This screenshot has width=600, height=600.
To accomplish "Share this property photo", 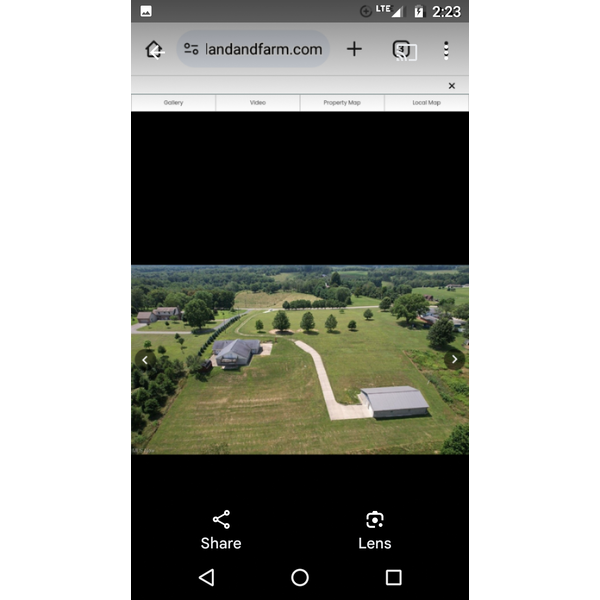I will tap(221, 530).
